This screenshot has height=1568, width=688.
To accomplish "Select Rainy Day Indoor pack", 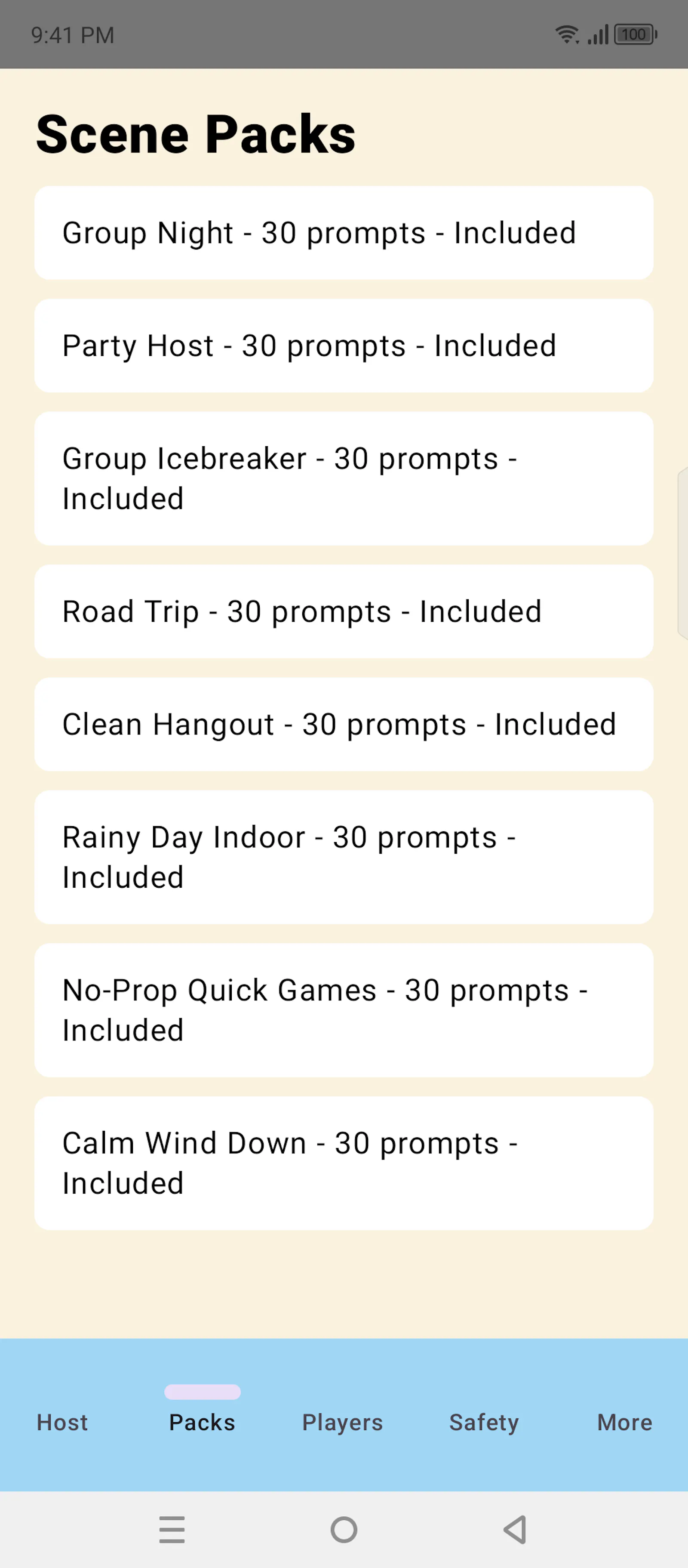I will (344, 856).
